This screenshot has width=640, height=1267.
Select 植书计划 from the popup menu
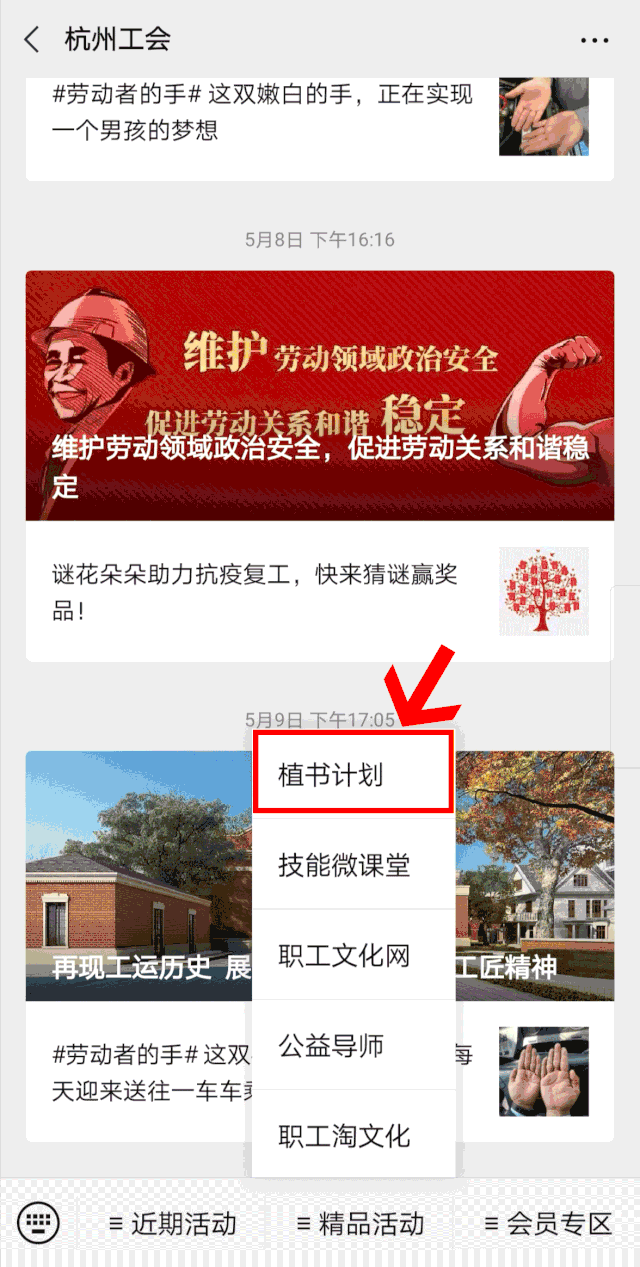tap(354, 774)
